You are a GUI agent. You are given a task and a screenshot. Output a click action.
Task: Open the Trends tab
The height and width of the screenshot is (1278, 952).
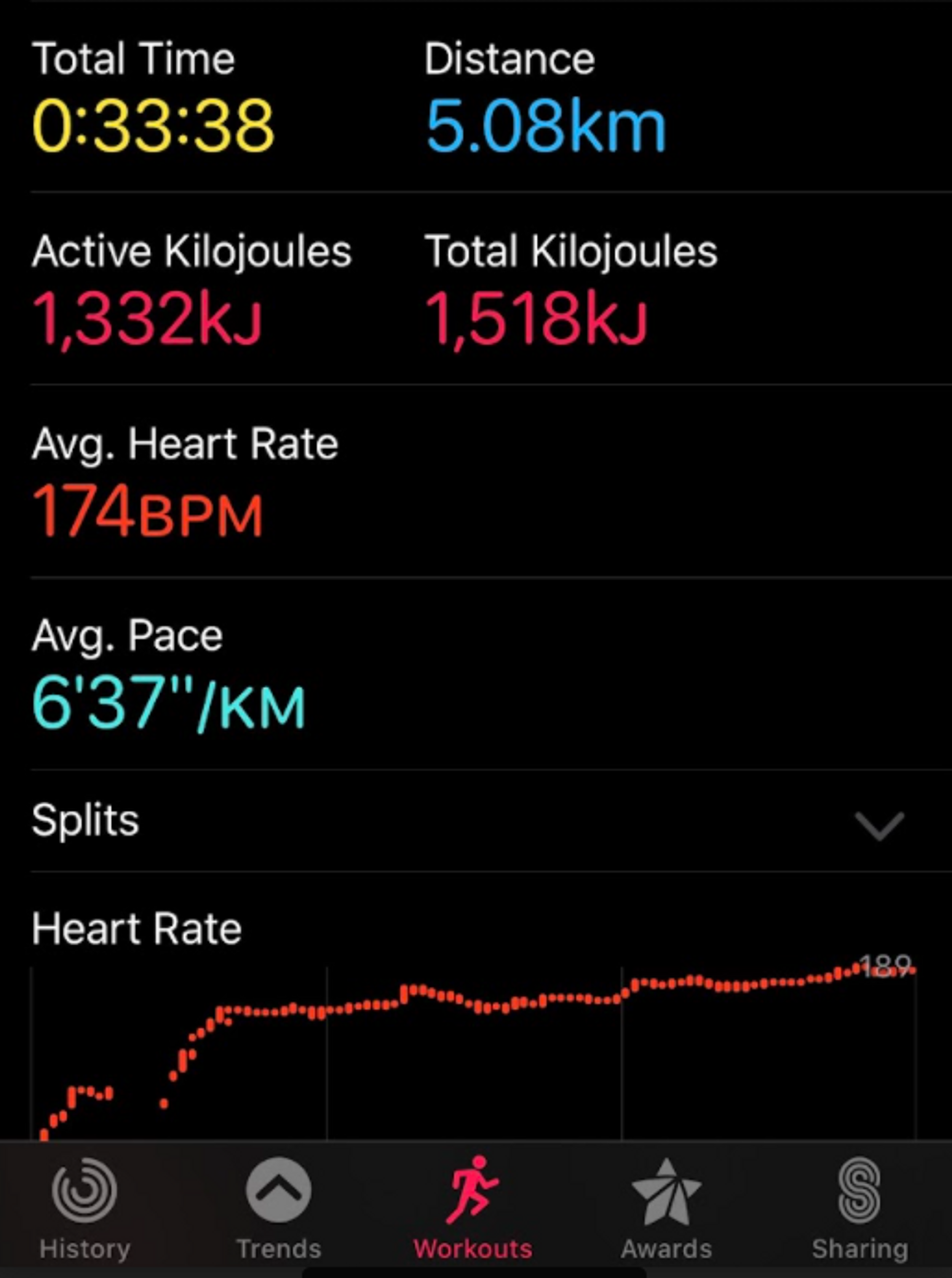point(279,1208)
